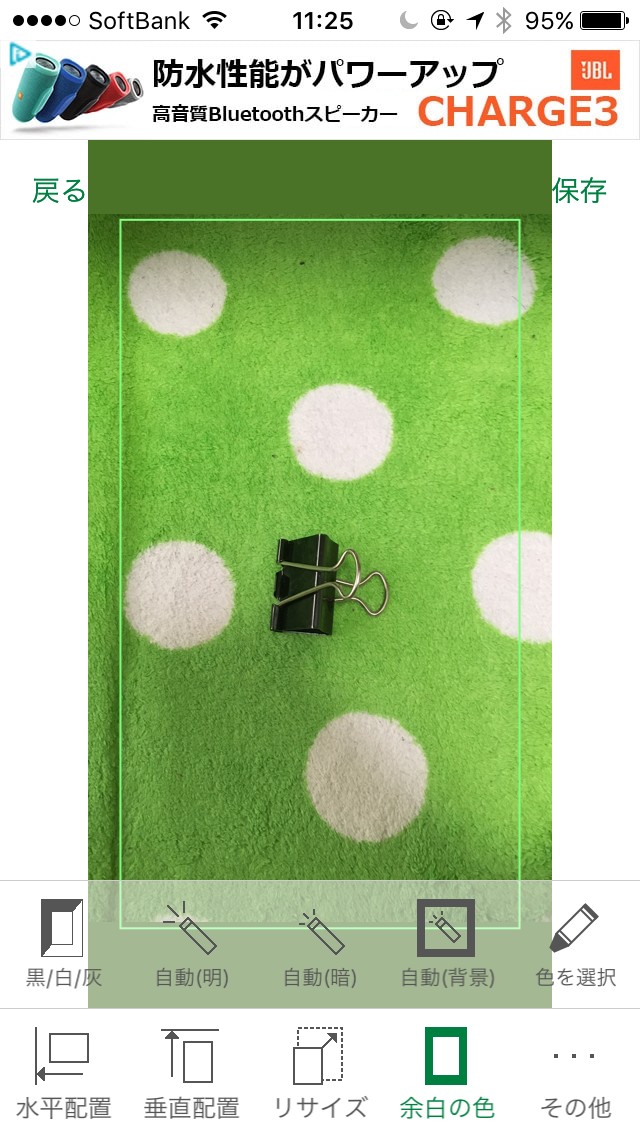
Task: Switch to 水平配置 horizontal alignment
Action: 63,1072
